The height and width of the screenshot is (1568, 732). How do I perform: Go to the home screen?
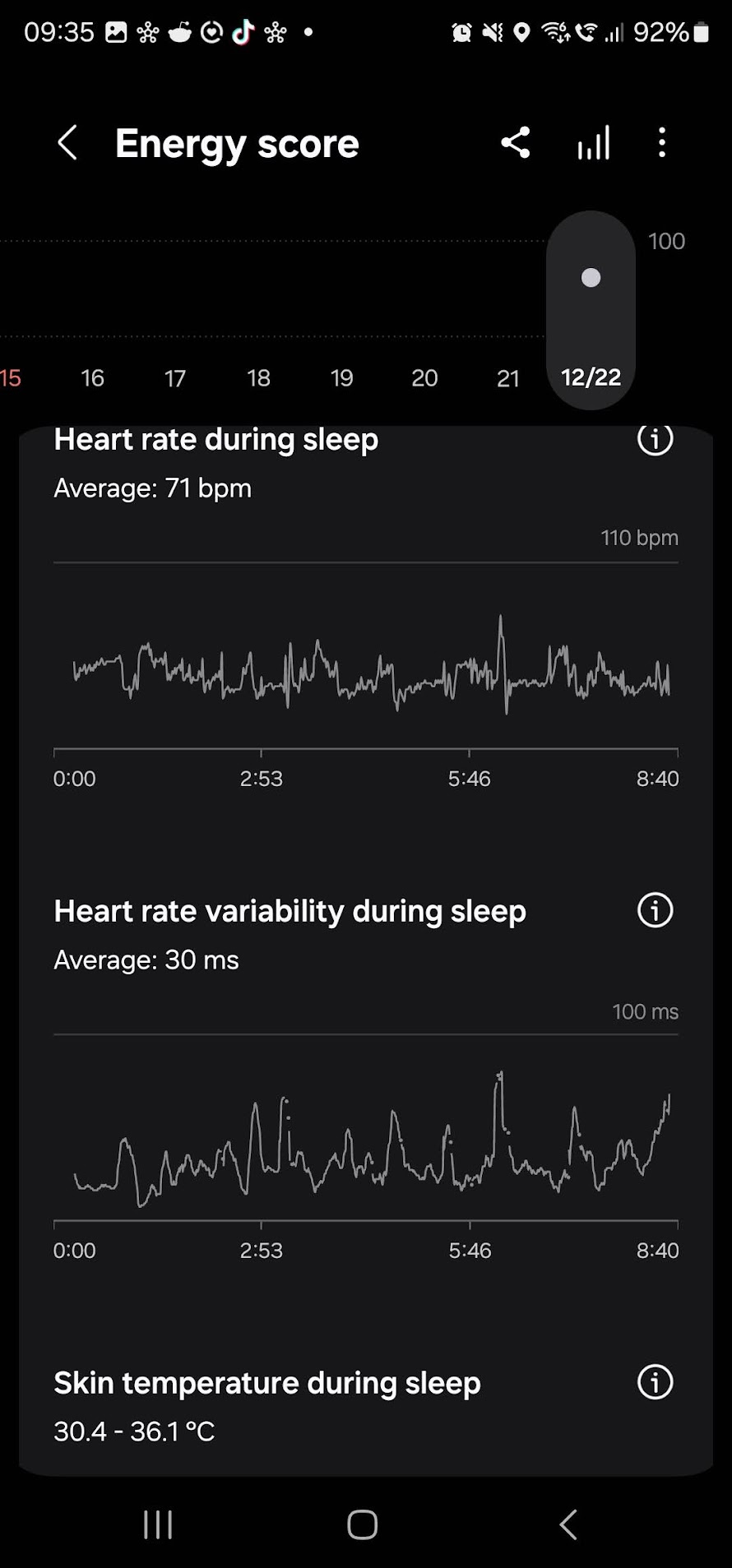(362, 1524)
